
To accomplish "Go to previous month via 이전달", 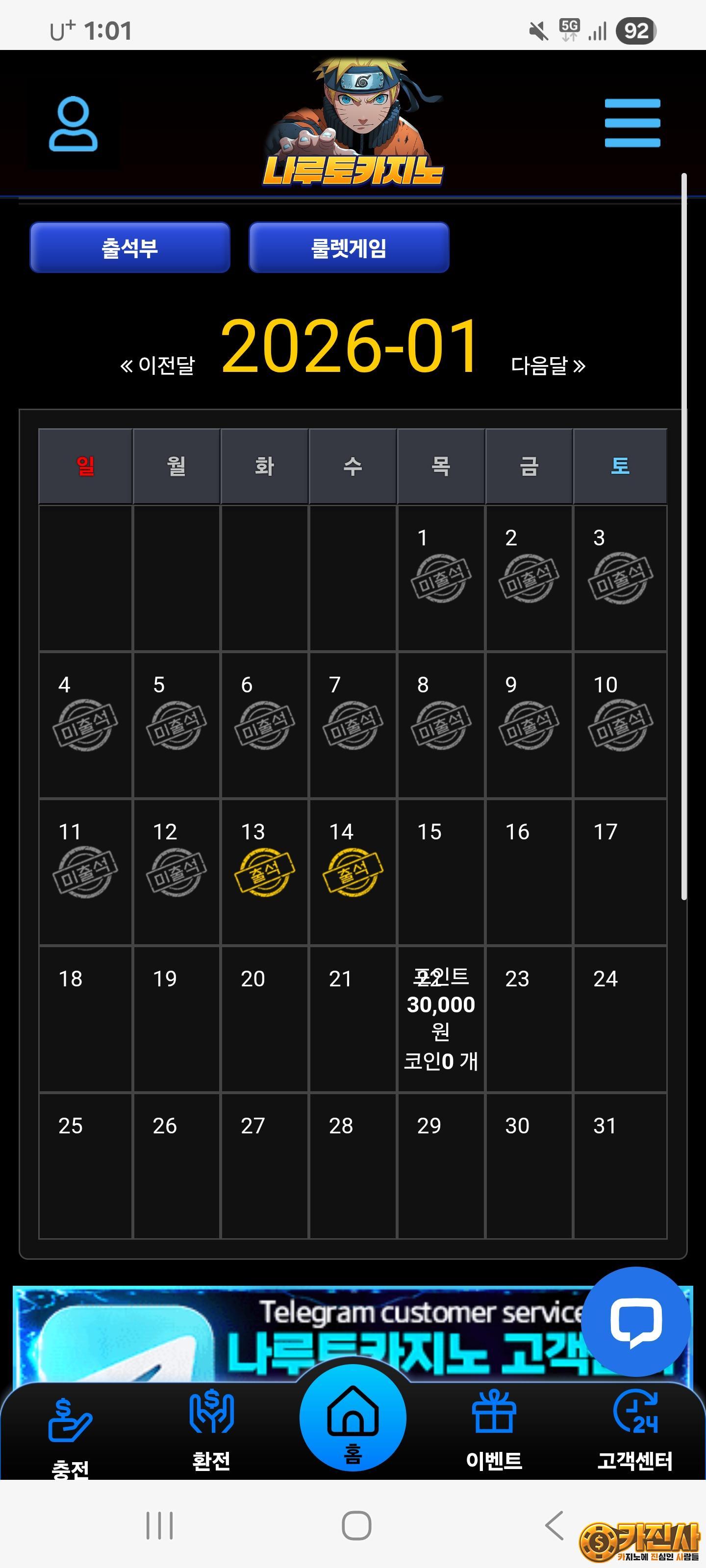I will [158, 365].
